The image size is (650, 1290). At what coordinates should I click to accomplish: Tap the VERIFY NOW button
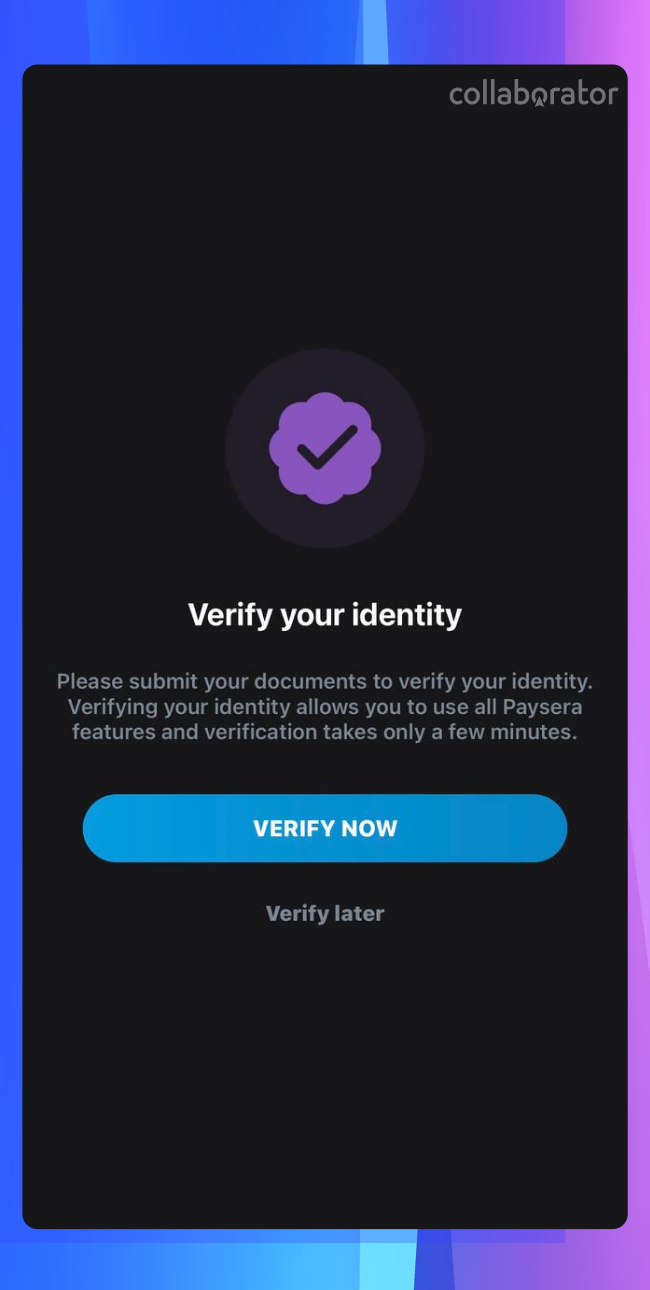tap(325, 828)
